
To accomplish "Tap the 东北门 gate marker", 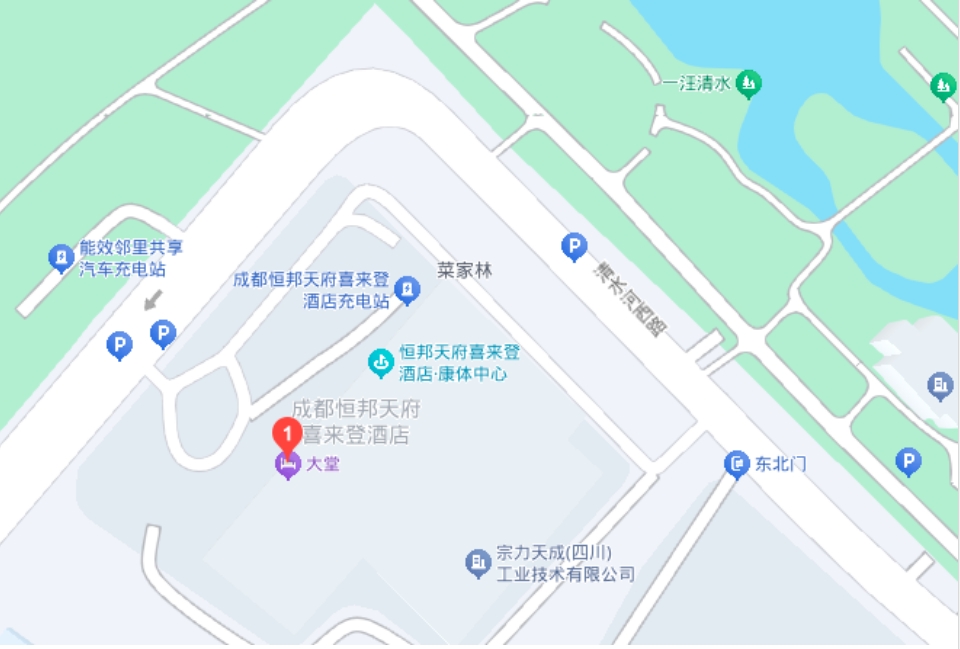I will [x=737, y=464].
